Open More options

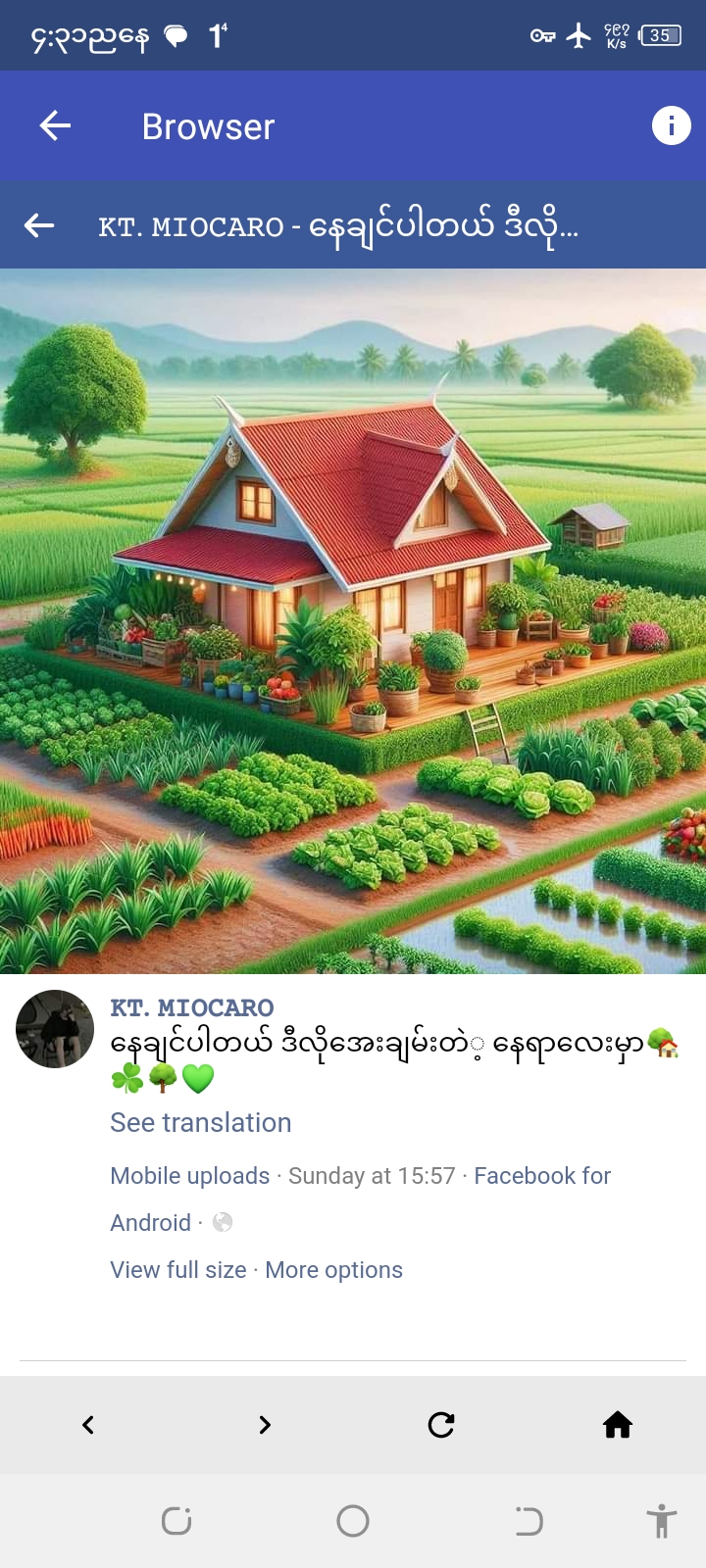[x=333, y=1270]
